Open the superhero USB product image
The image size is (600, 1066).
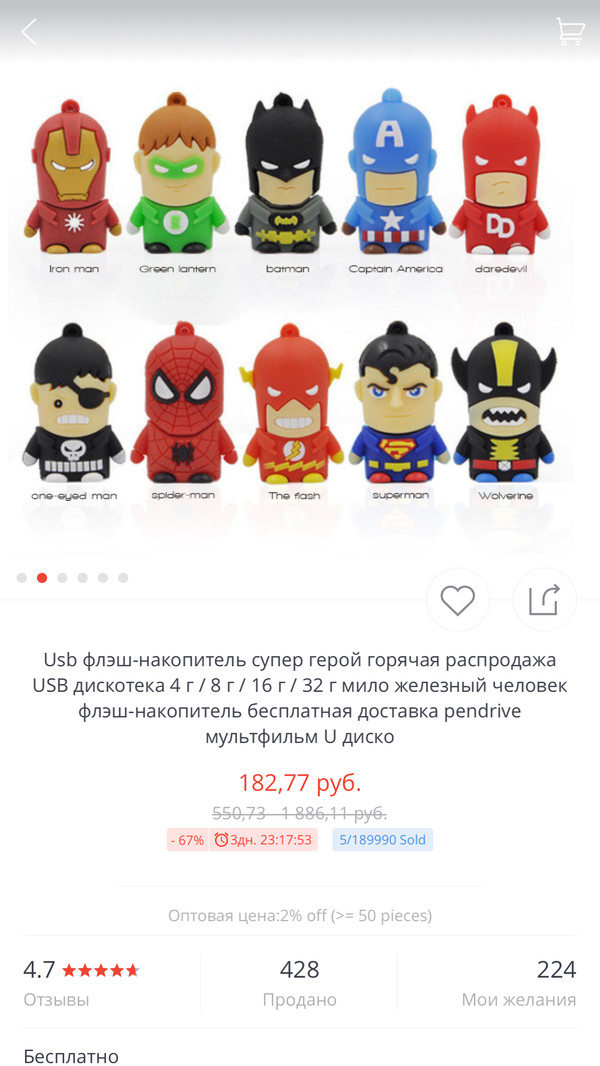[x=300, y=300]
